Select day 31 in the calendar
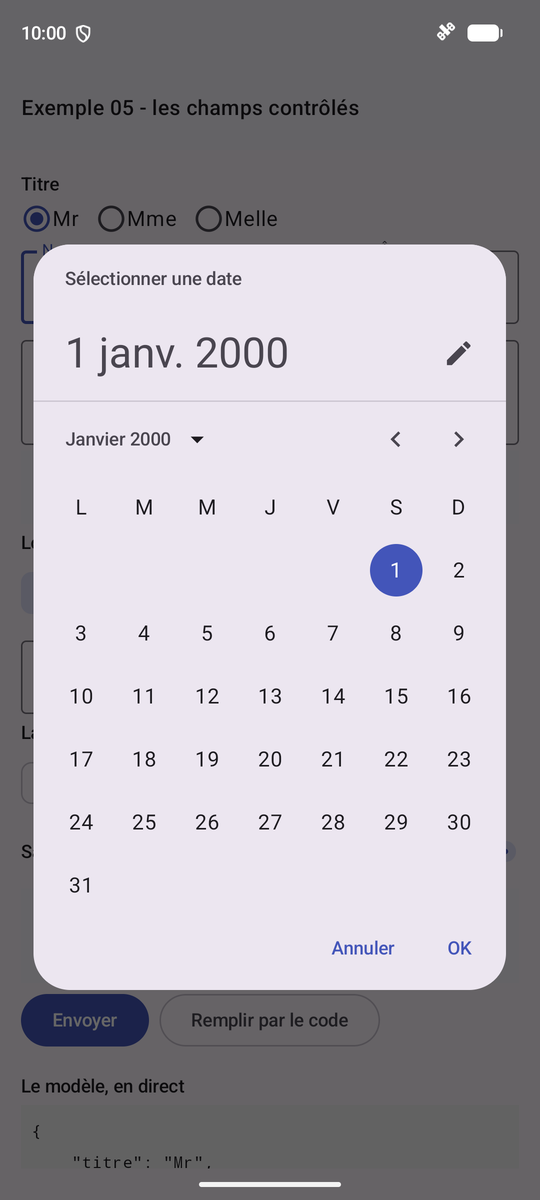540x1200 pixels. 81,885
